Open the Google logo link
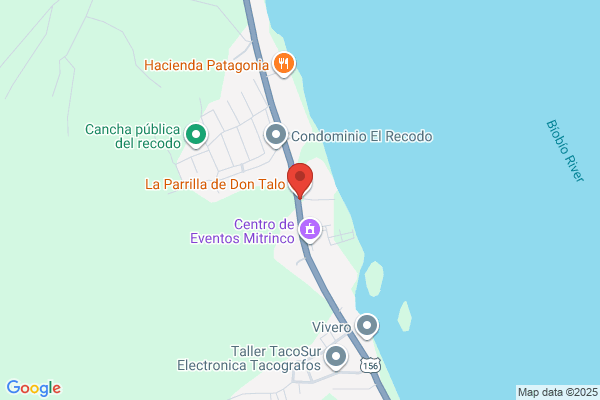 (34, 388)
